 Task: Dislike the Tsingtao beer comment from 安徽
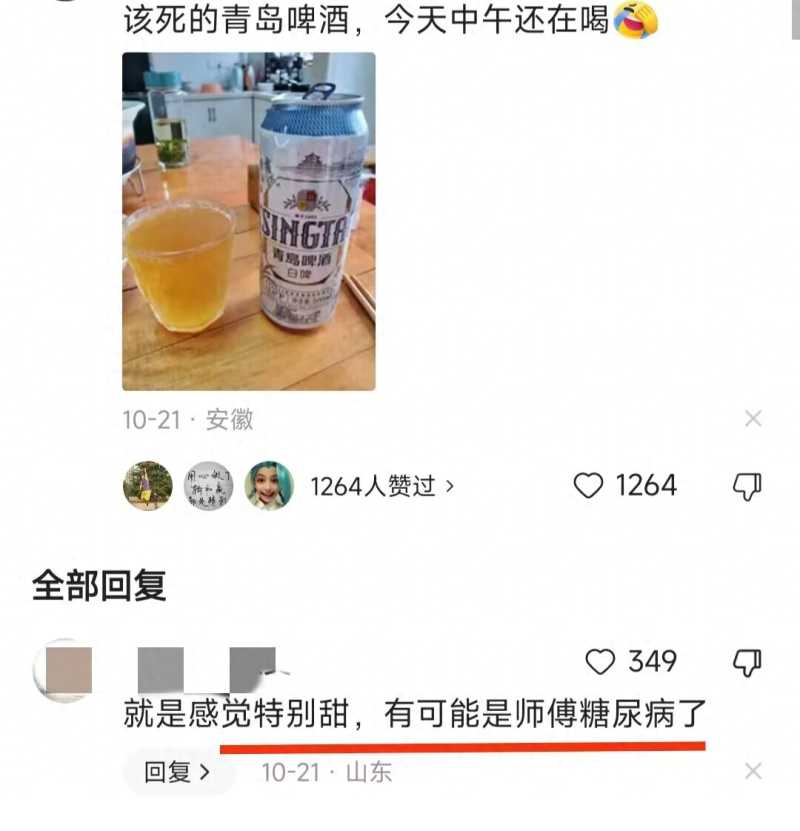pyautogui.click(x=747, y=486)
